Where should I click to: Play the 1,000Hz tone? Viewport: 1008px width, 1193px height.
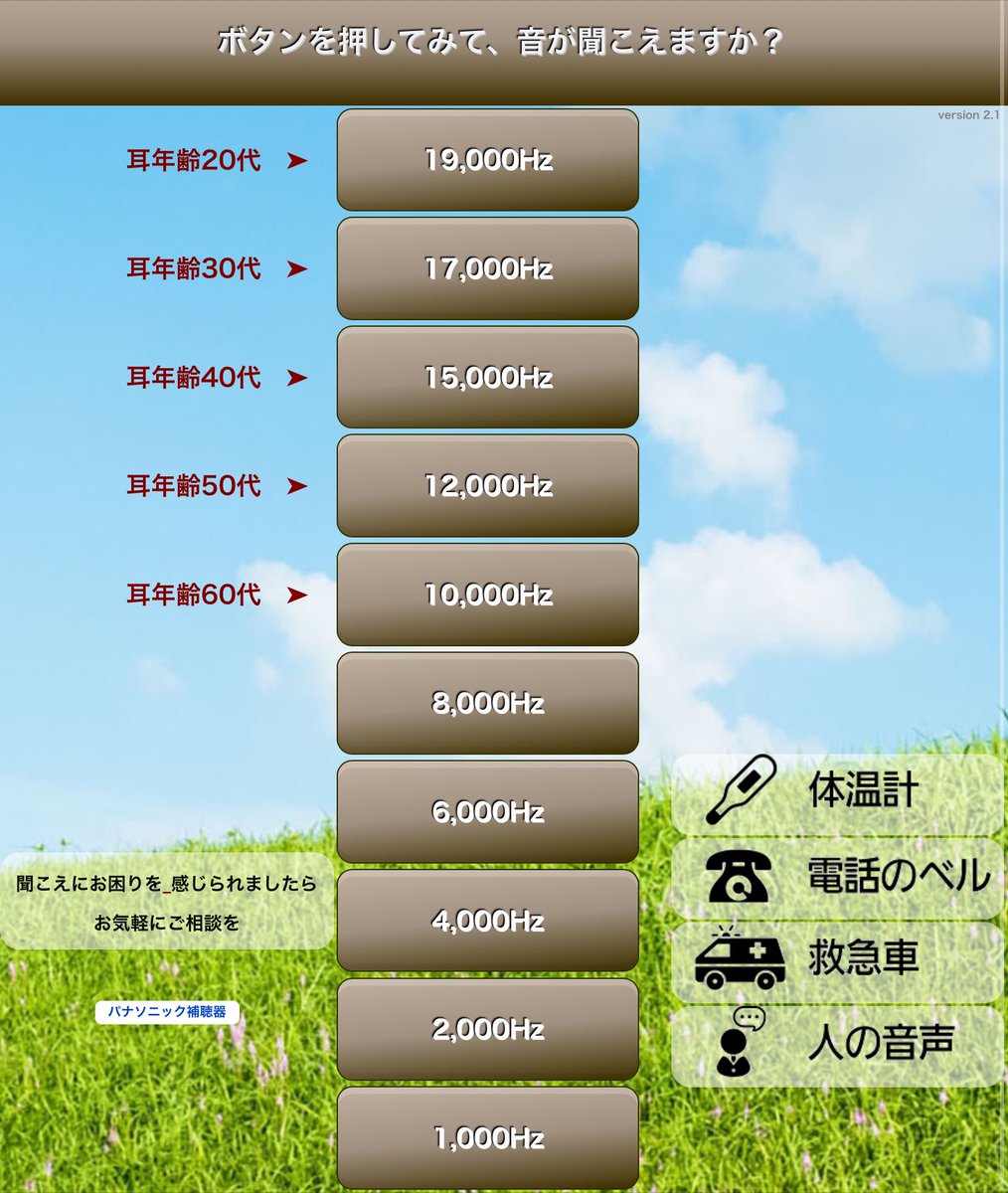pos(487,1137)
